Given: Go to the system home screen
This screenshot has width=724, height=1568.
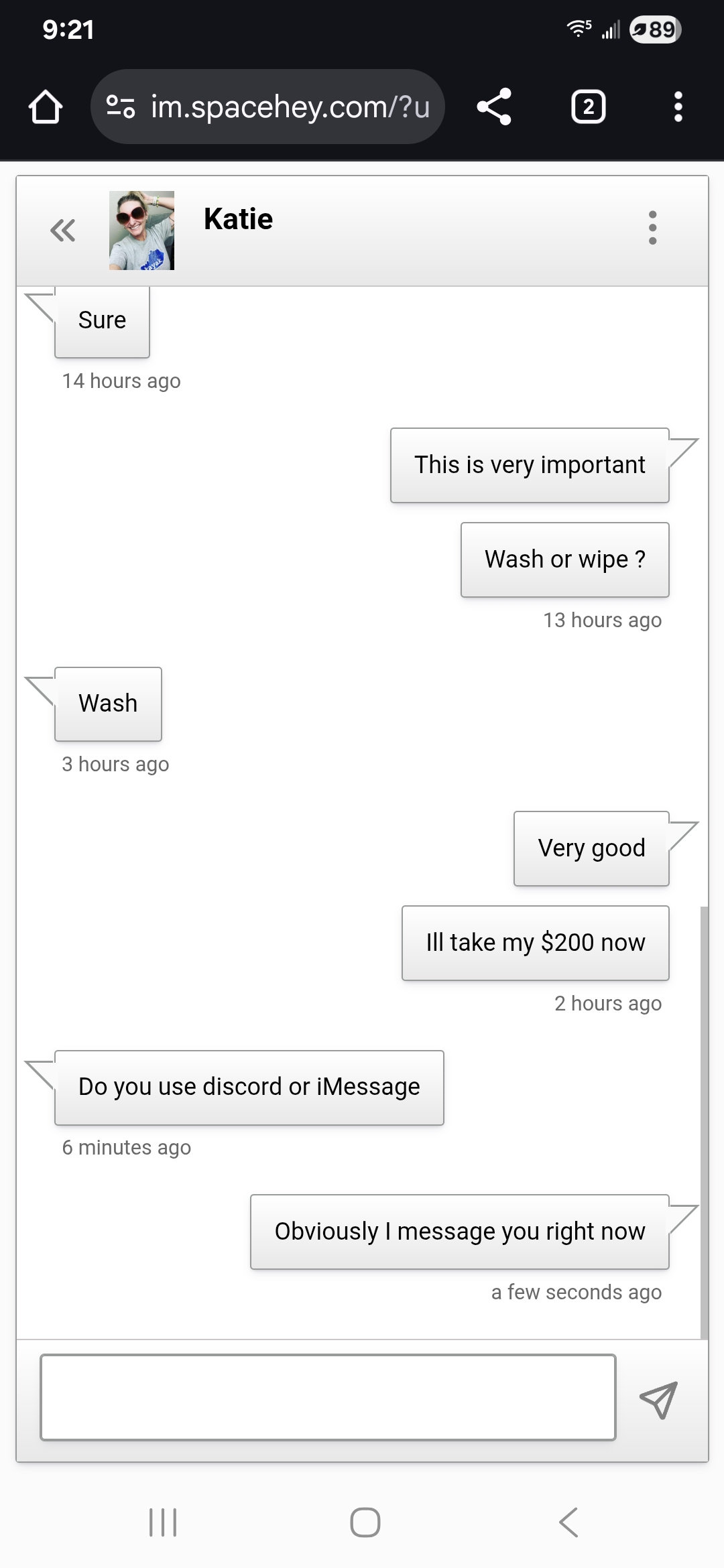Looking at the screenshot, I should [x=365, y=1522].
